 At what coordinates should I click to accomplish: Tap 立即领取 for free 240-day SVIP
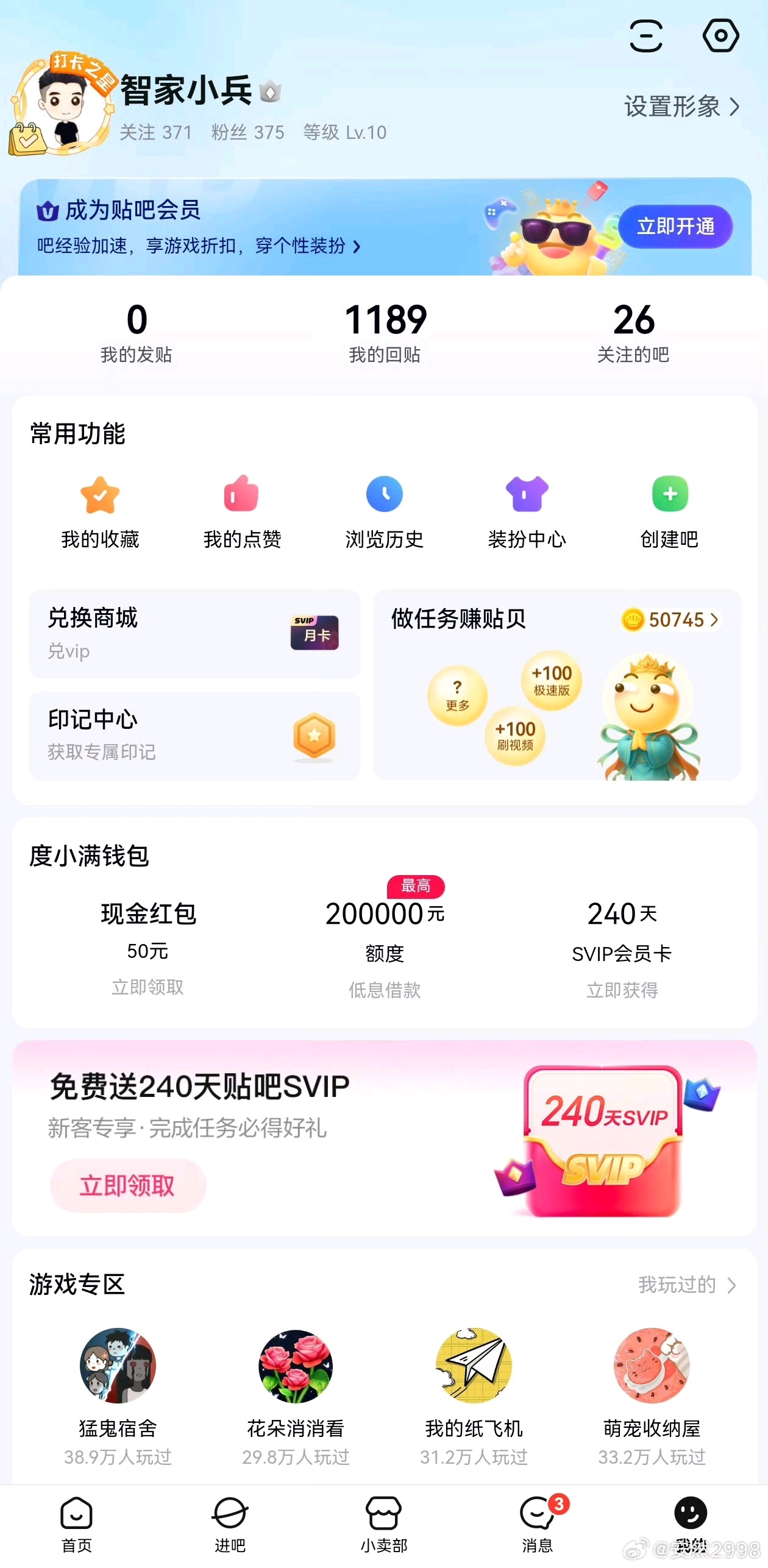pos(128,1185)
